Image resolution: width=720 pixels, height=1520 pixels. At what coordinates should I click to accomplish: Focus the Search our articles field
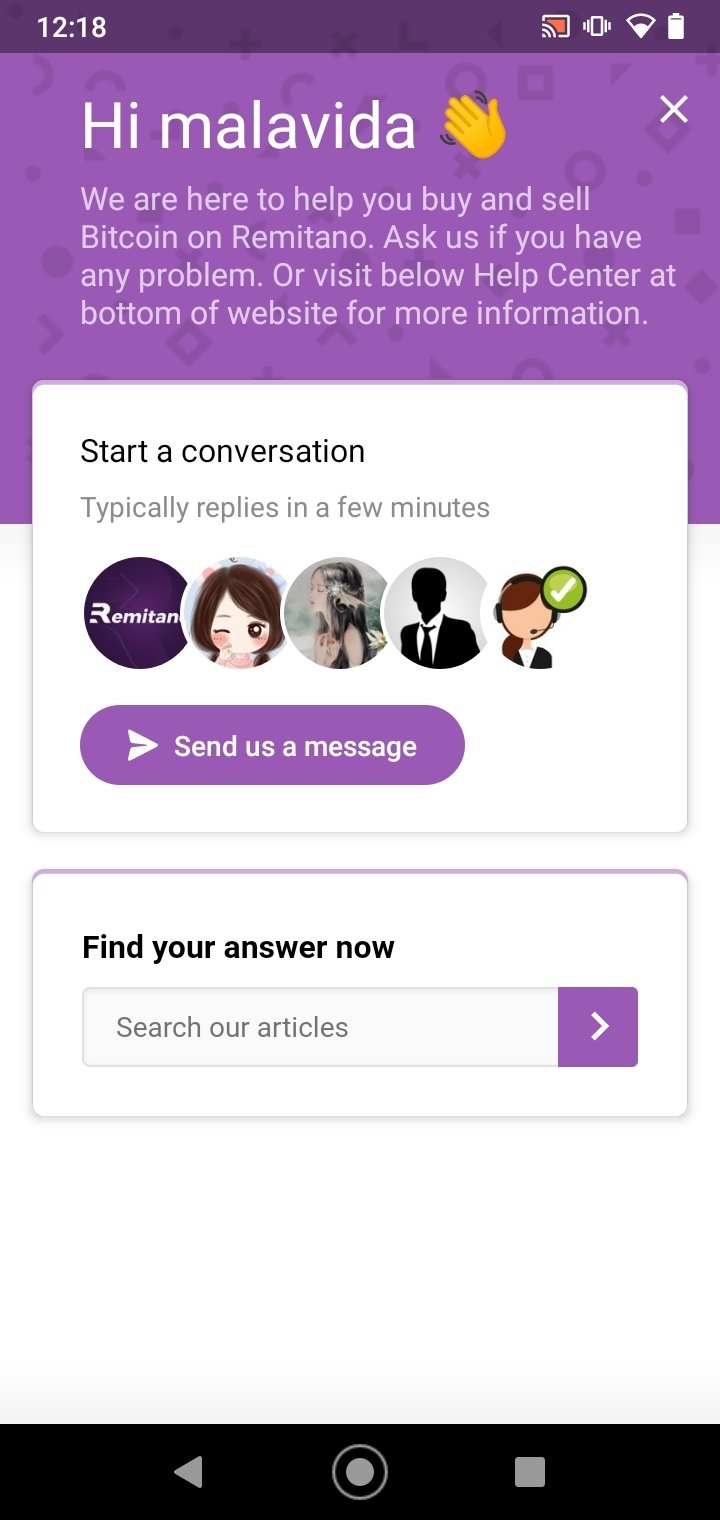[320, 1027]
